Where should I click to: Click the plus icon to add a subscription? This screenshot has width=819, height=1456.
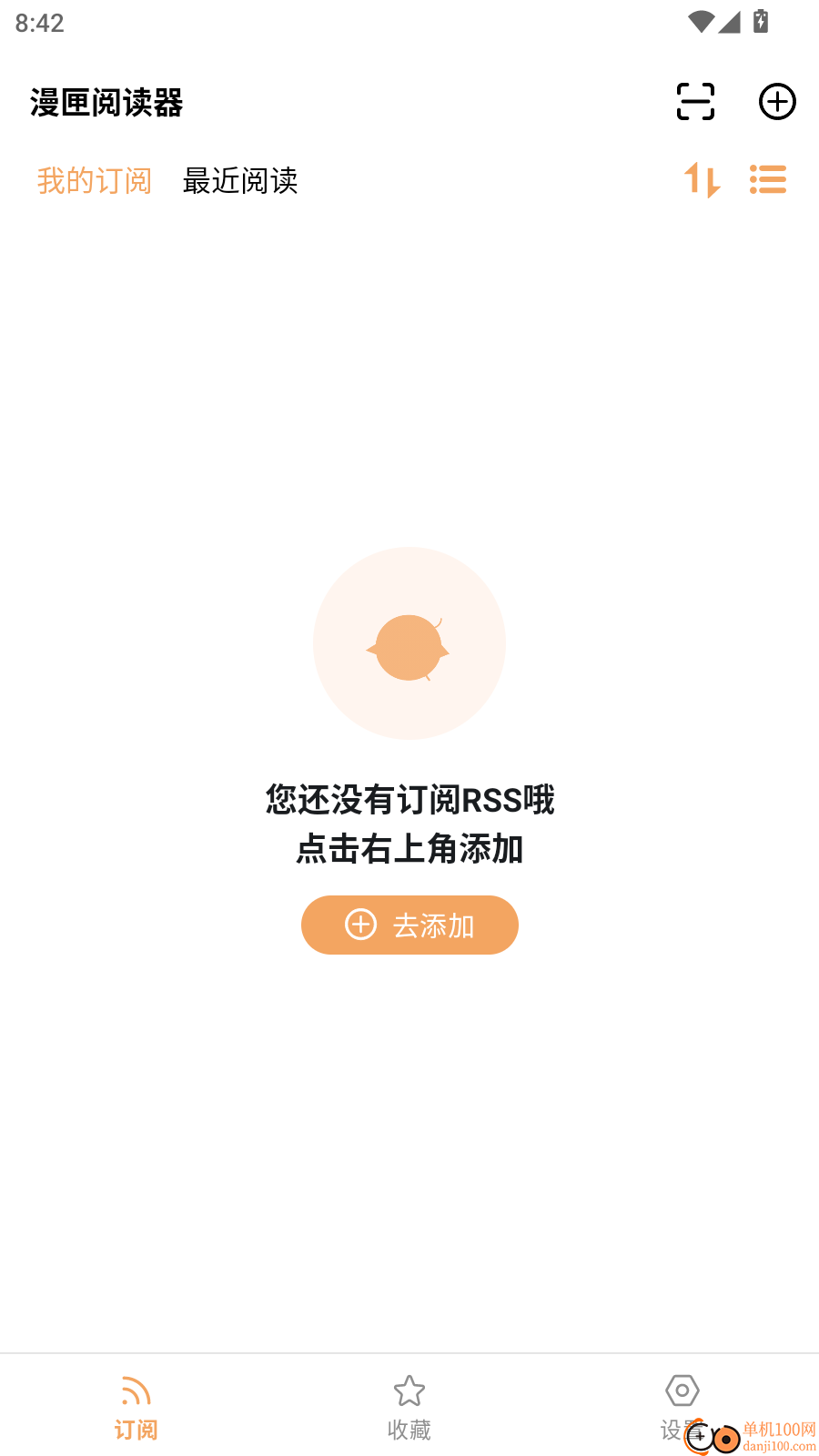point(777,102)
